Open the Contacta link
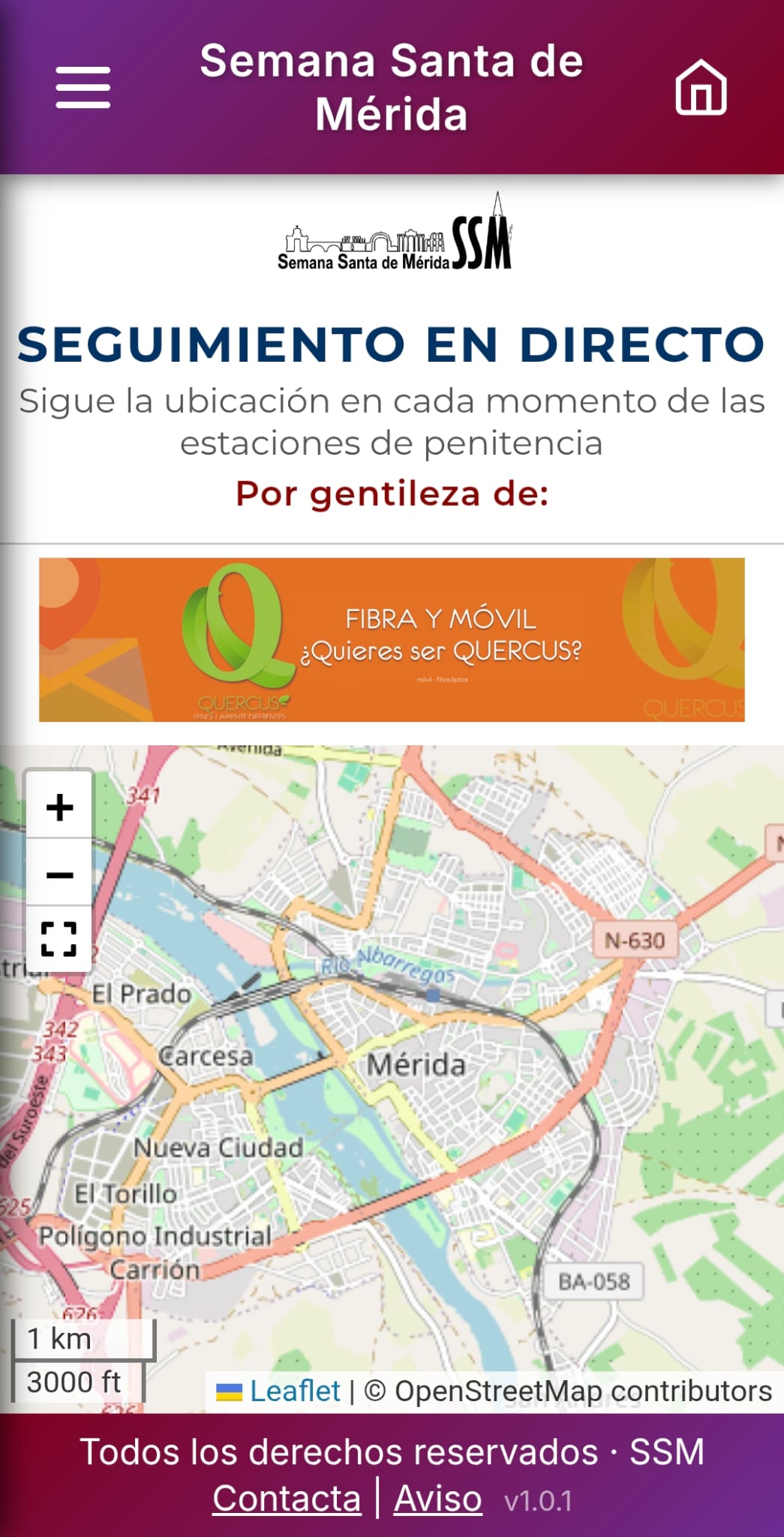Viewport: 784px width, 1537px height. 287,1499
